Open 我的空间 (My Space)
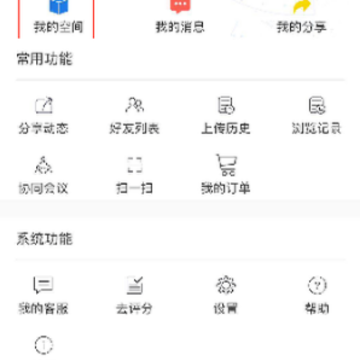Viewport: 360px width, 360px height. pos(56,17)
